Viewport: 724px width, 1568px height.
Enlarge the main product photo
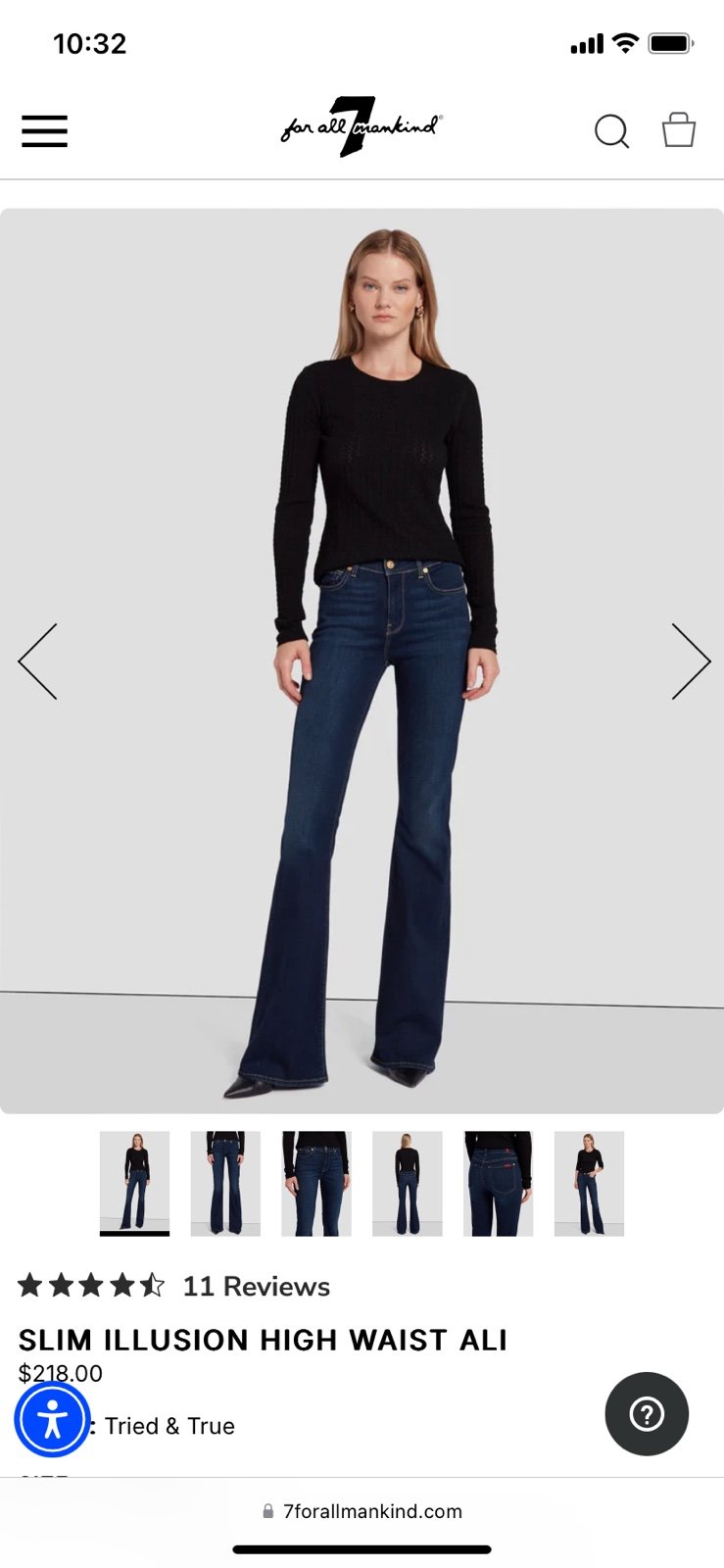[x=362, y=661]
